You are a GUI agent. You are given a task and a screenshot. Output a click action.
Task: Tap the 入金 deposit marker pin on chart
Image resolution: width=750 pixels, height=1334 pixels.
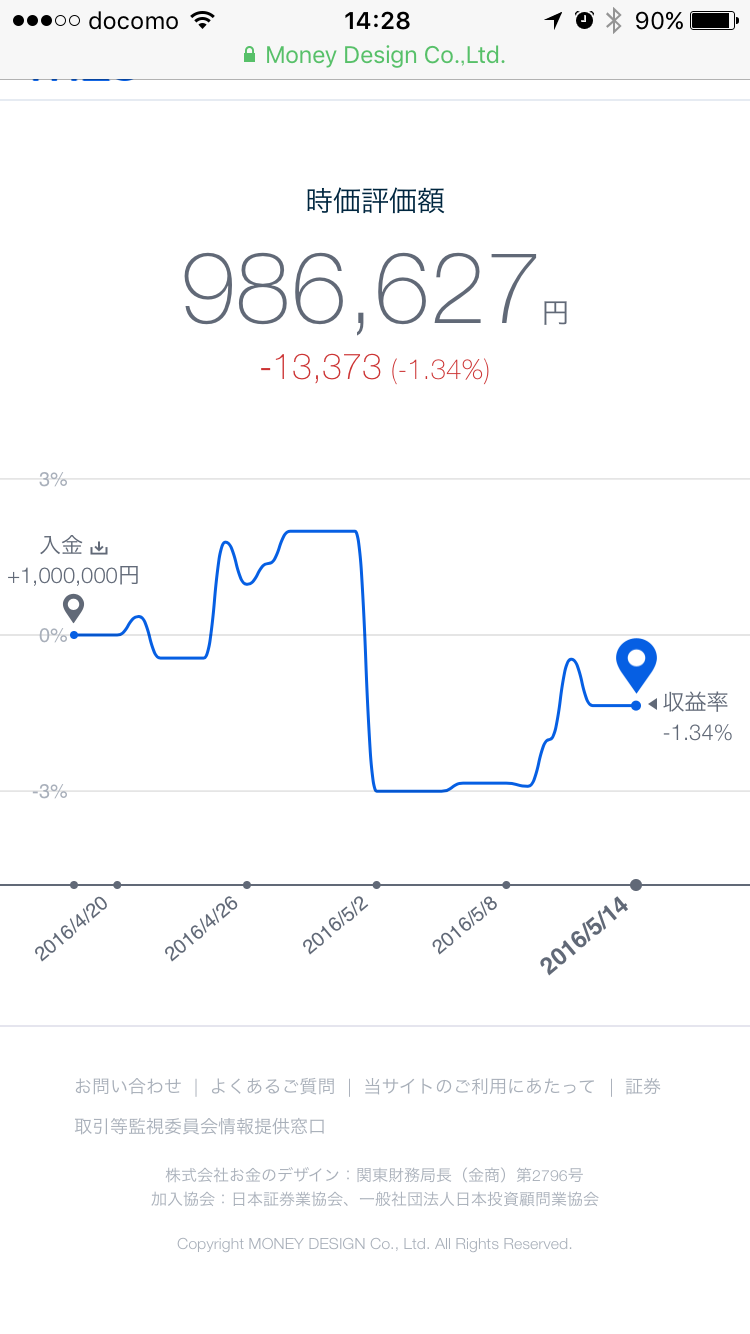pos(73,607)
